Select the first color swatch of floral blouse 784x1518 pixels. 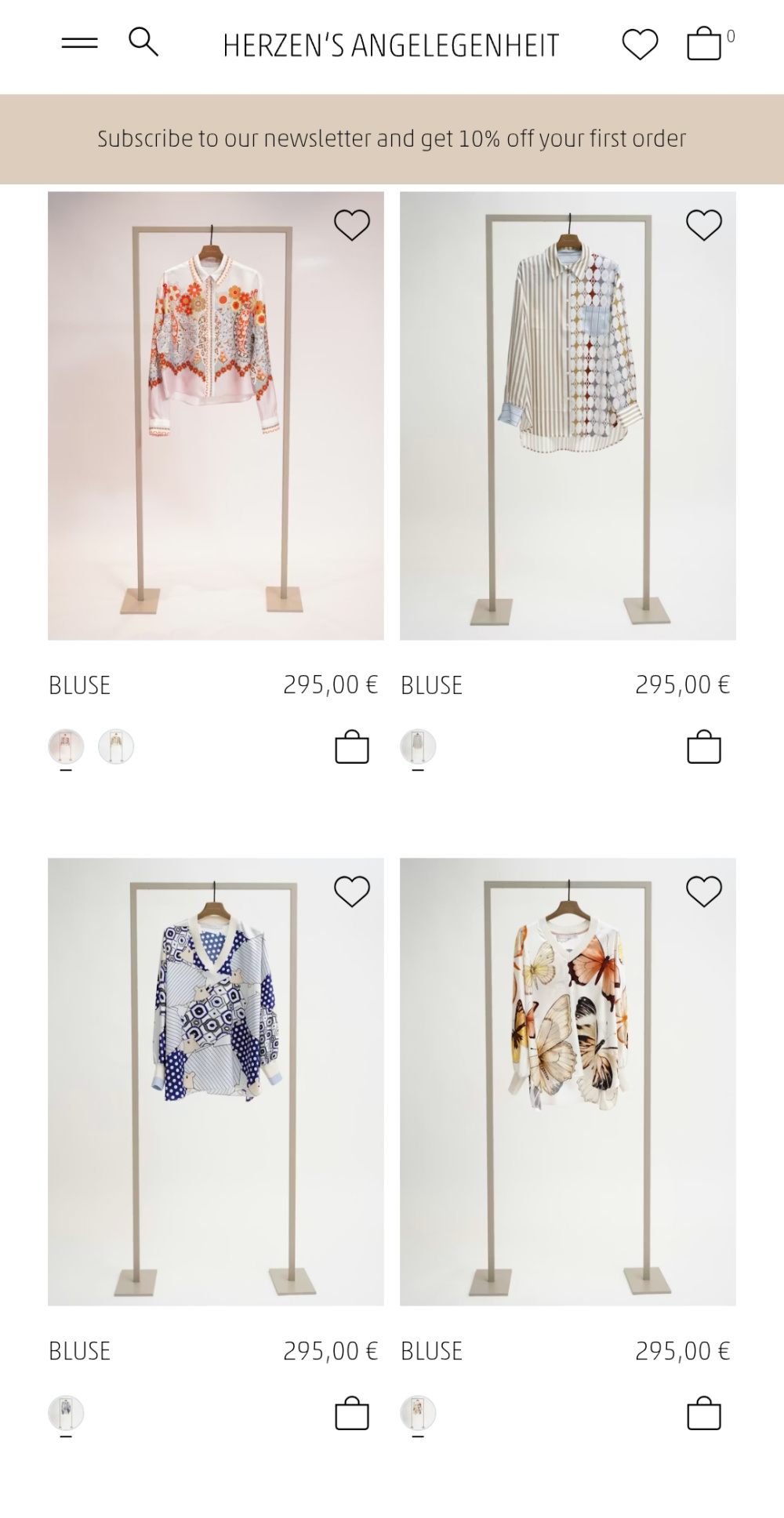click(66, 746)
